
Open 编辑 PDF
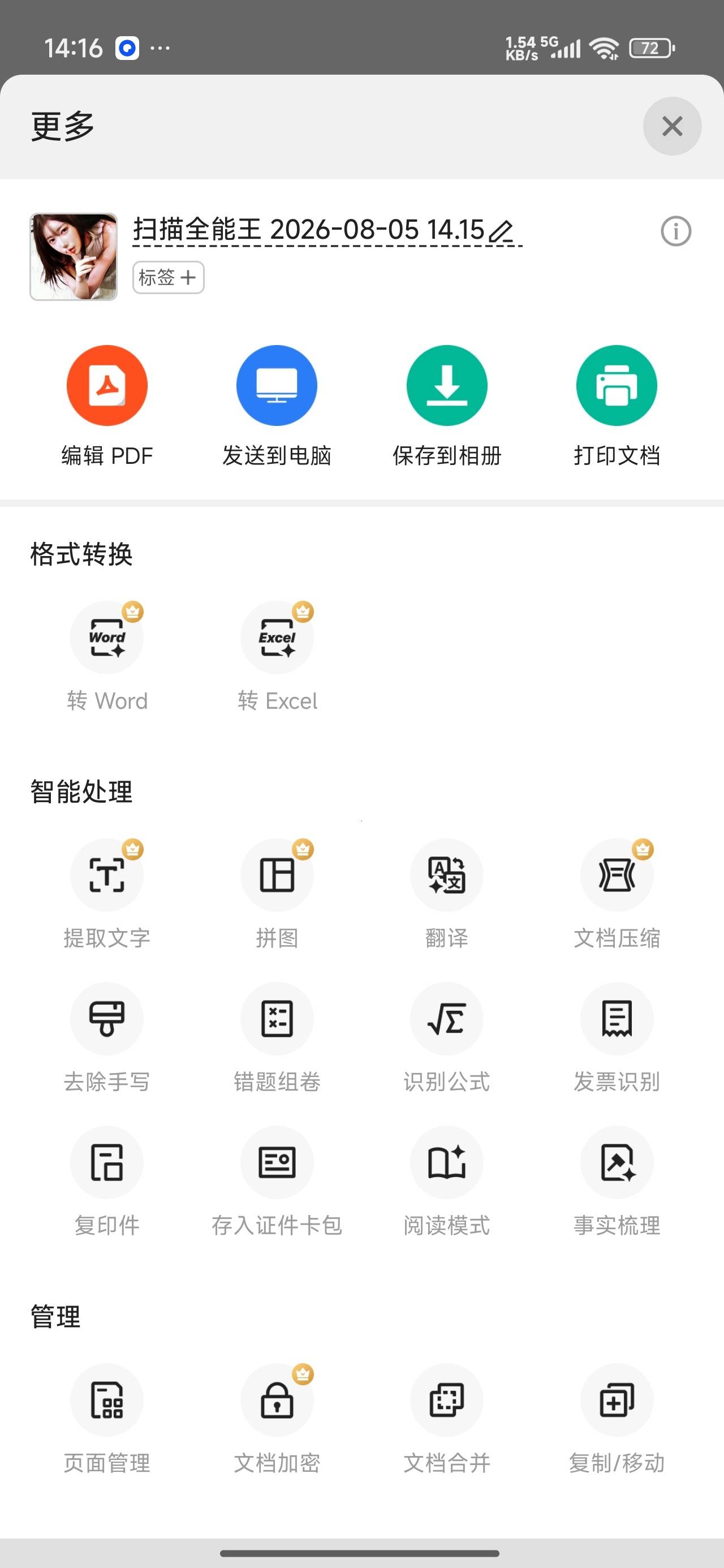(107, 406)
